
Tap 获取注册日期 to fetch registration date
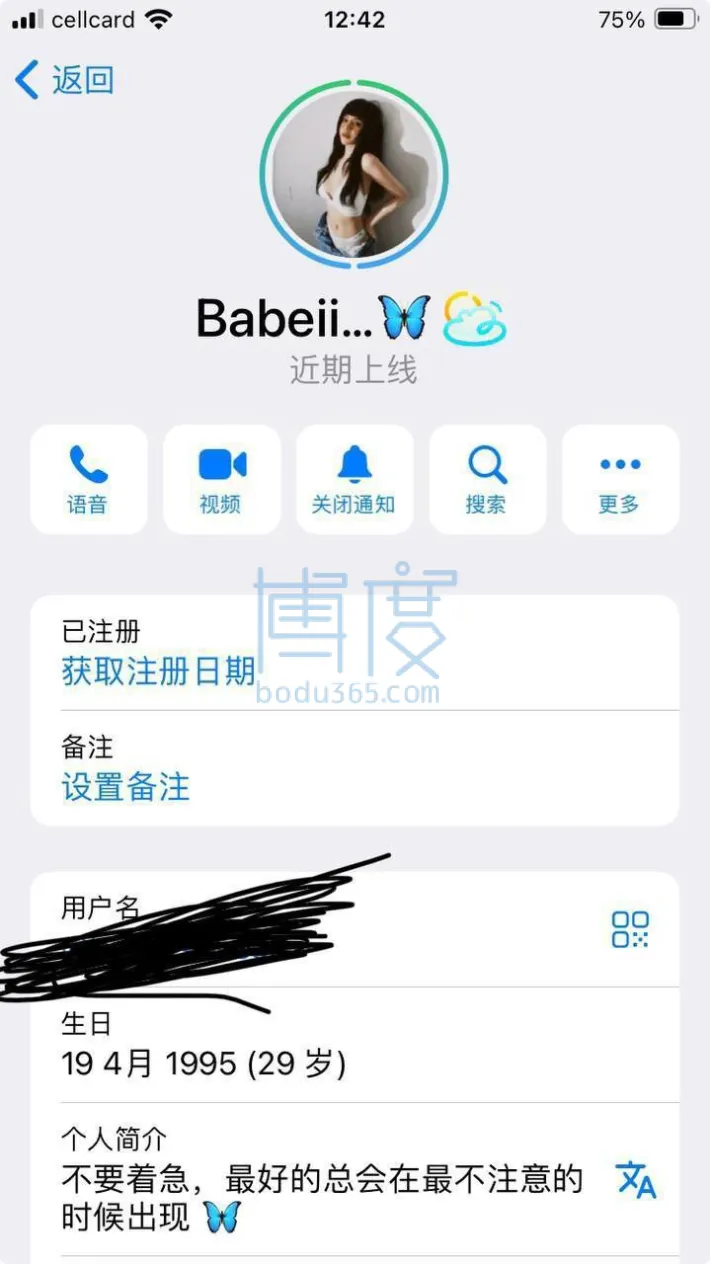click(158, 671)
